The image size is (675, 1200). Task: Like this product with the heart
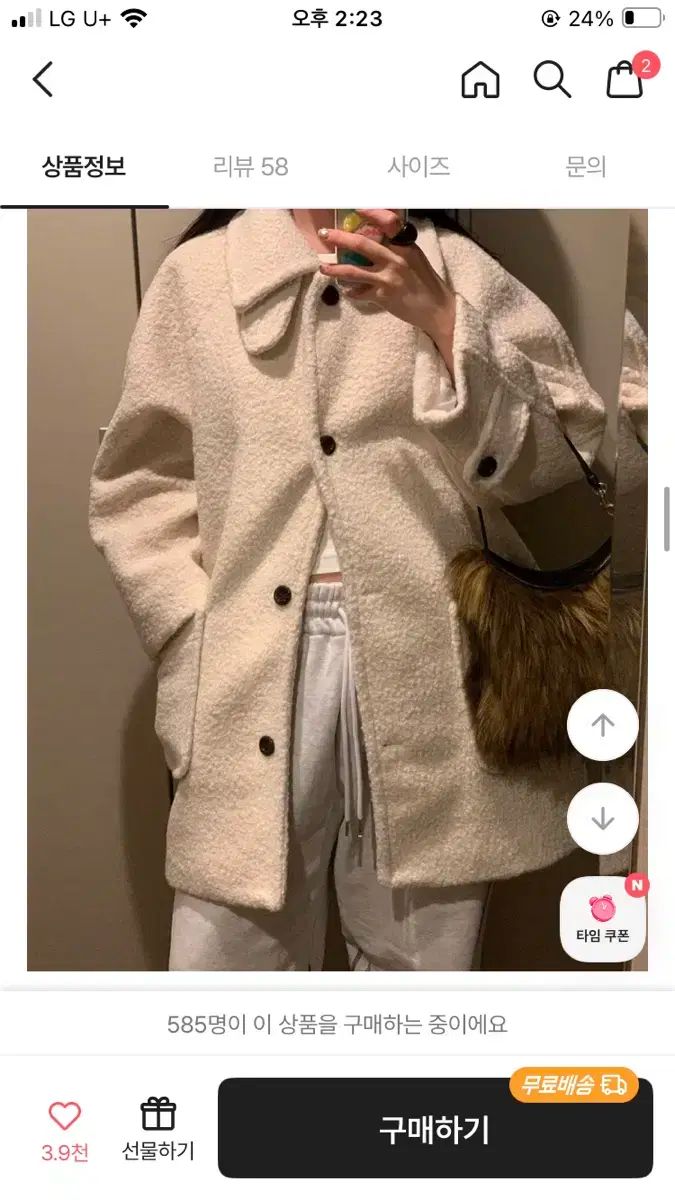tap(65, 1117)
